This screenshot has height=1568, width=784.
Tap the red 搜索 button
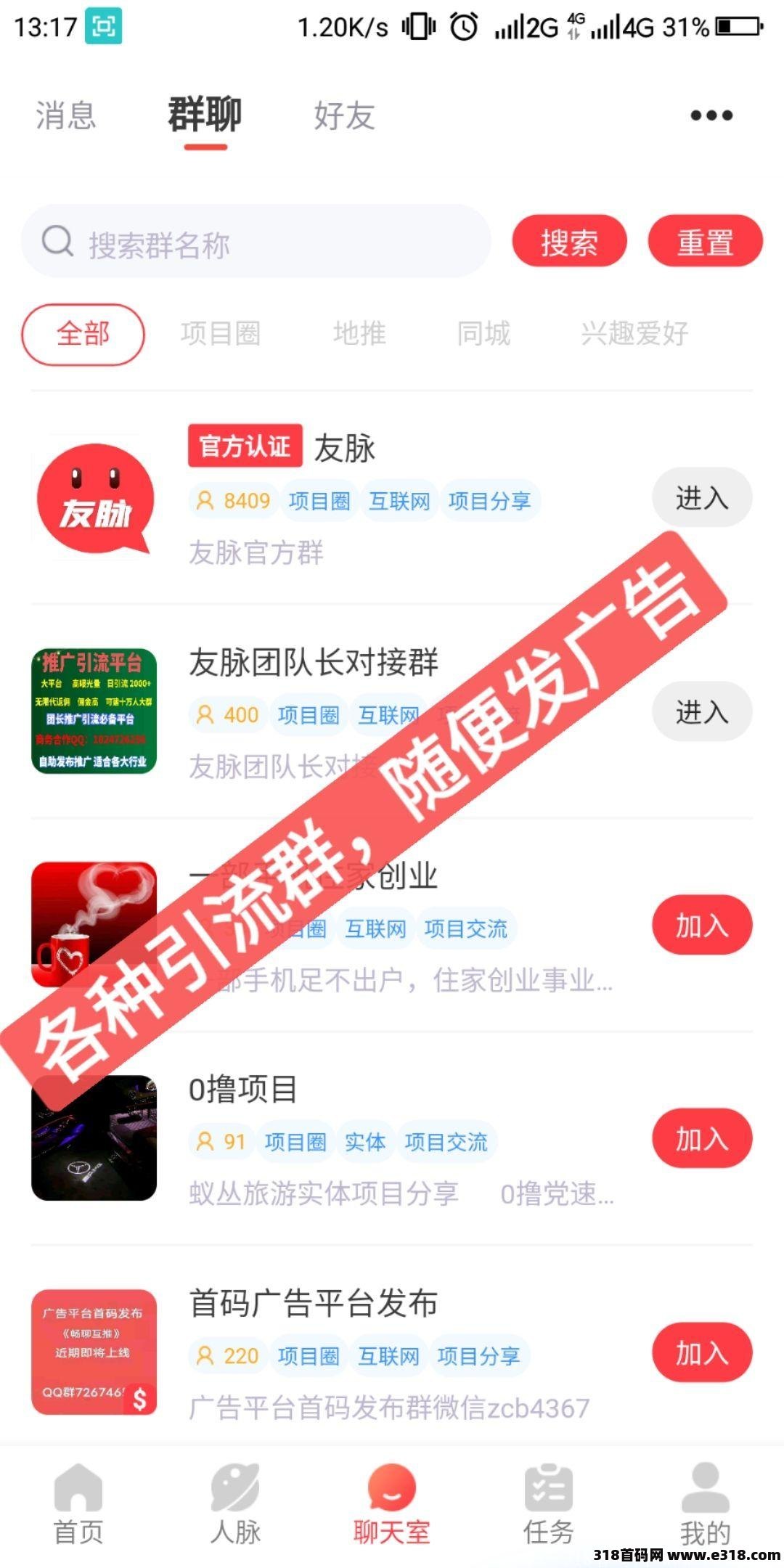point(569,241)
